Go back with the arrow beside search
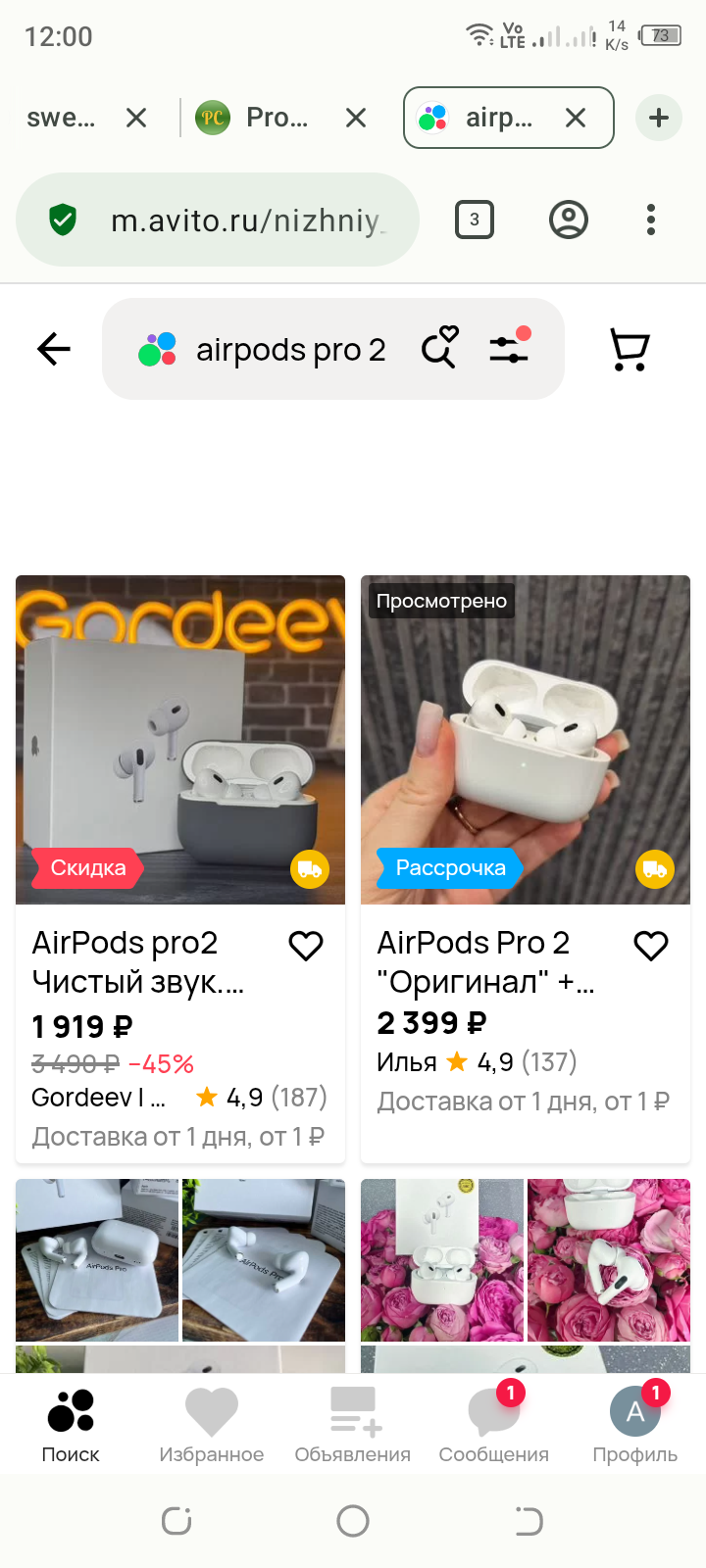This screenshot has width=706, height=1568. coord(54,349)
